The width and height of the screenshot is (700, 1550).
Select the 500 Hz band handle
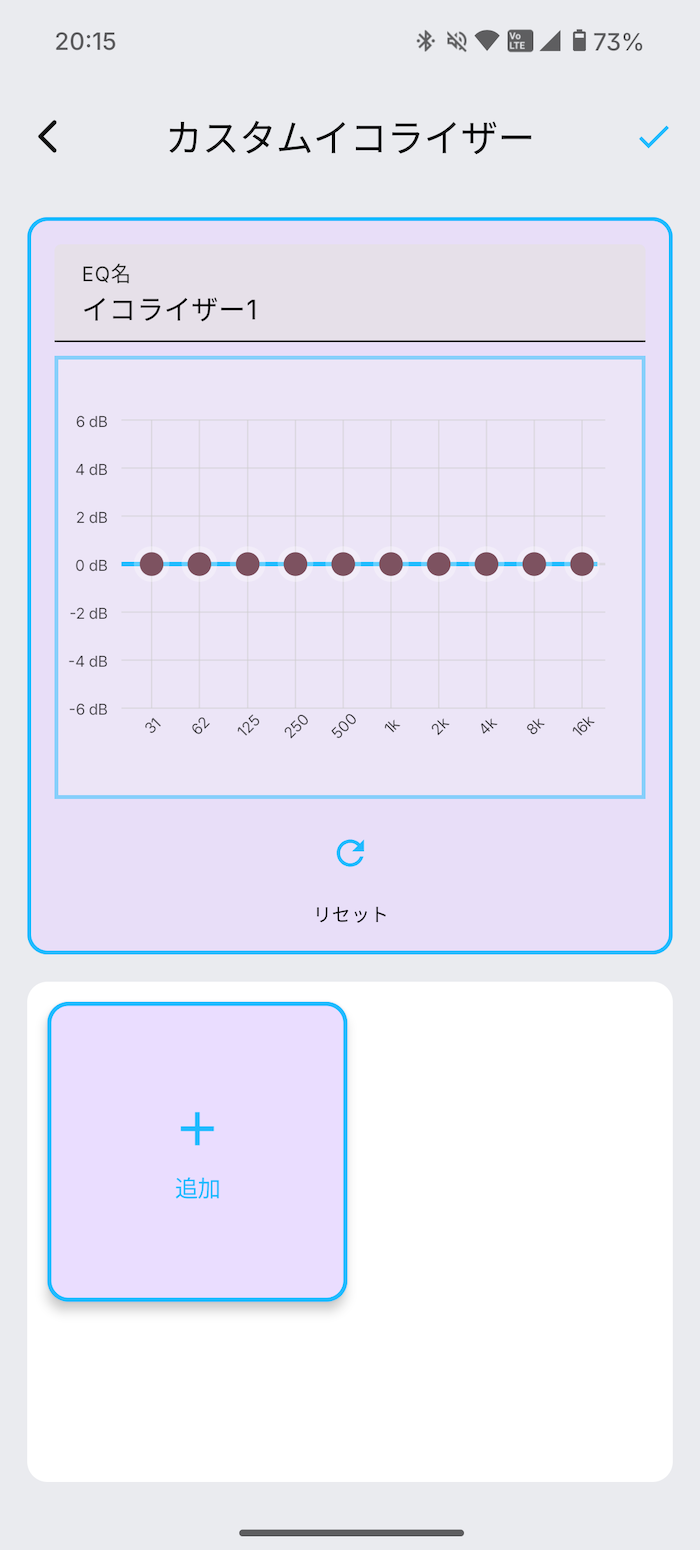(x=343, y=564)
